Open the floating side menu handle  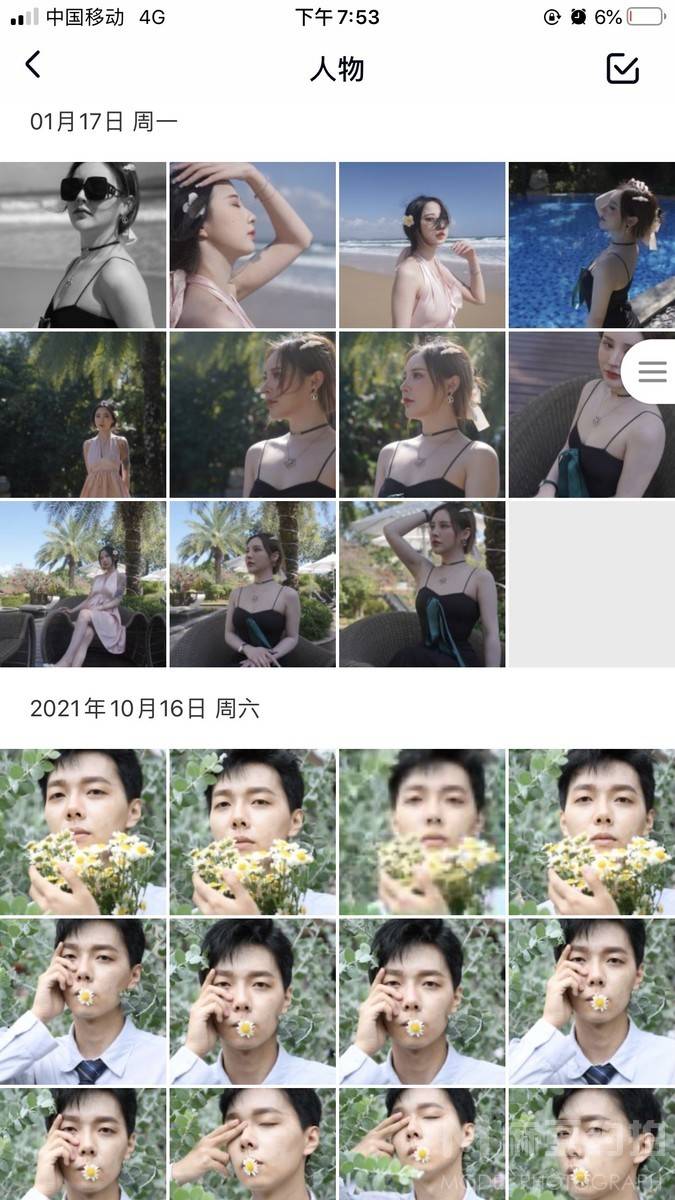pos(651,372)
